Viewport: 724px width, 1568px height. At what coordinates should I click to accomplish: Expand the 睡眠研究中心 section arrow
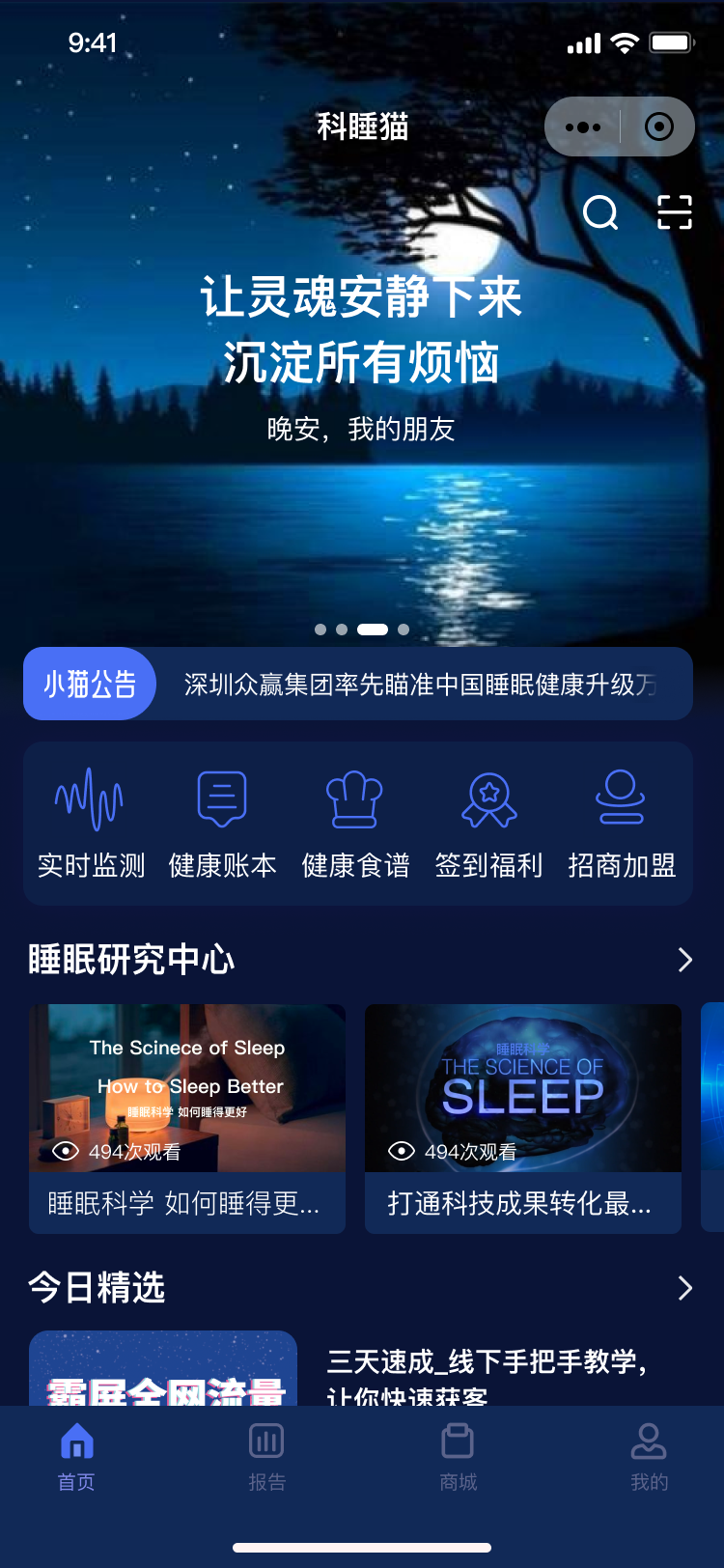pos(684,961)
